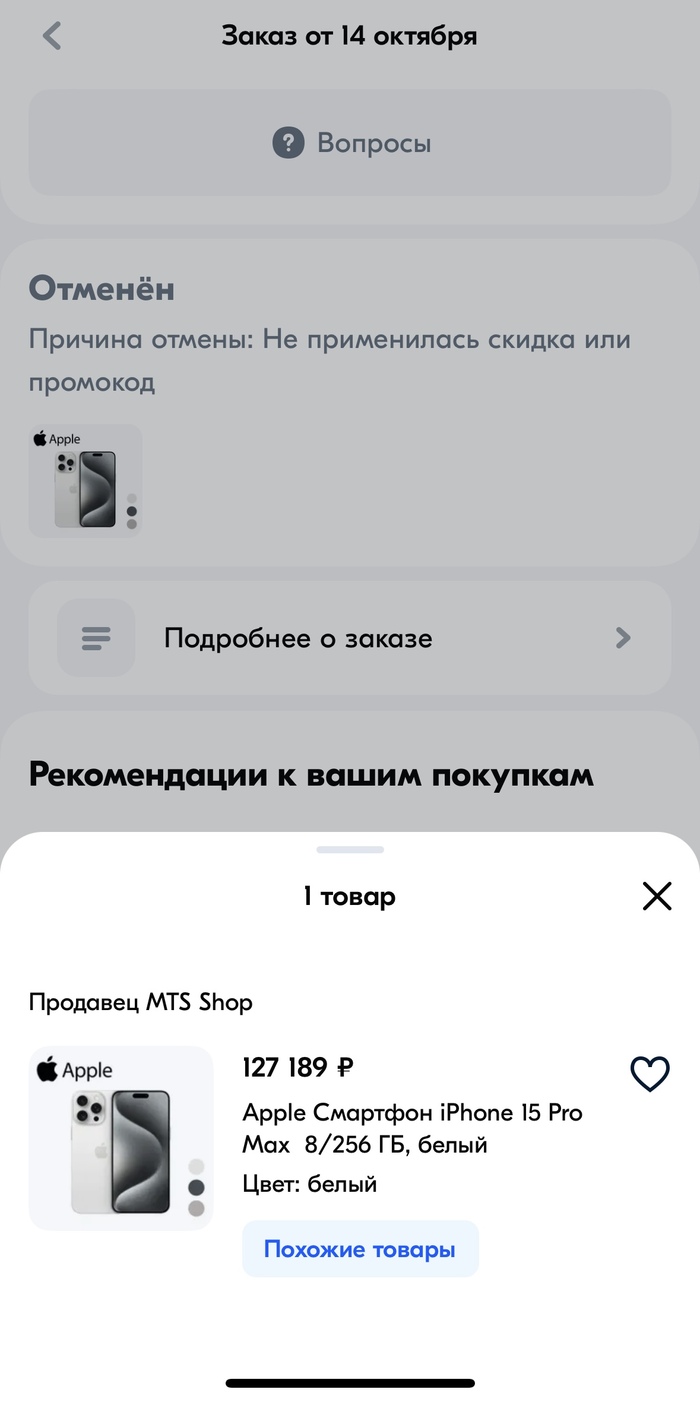The image size is (700, 1402).
Task: Add iPhone 15 Pro Max to favorites
Action: coord(650,1074)
